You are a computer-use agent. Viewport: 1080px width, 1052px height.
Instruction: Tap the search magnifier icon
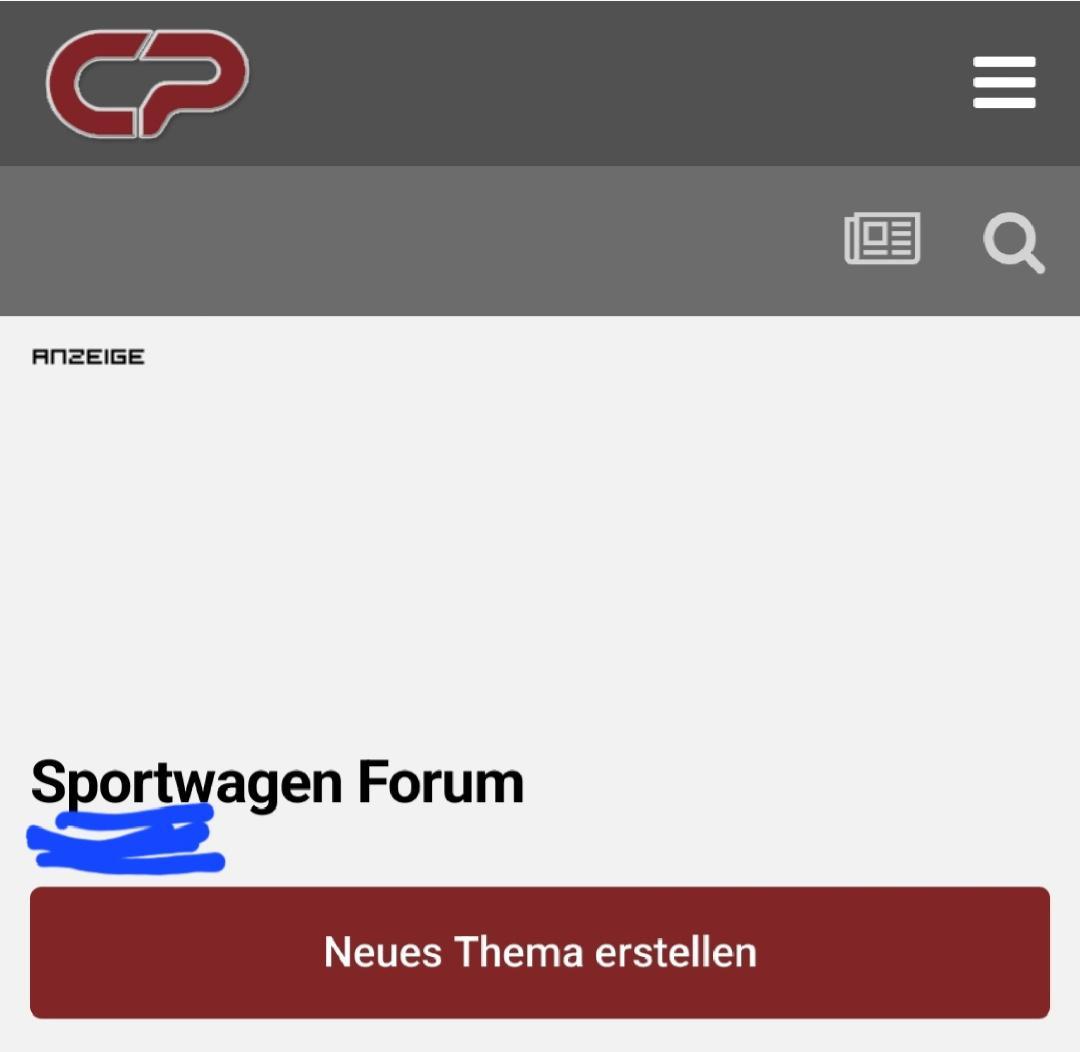coord(1012,243)
